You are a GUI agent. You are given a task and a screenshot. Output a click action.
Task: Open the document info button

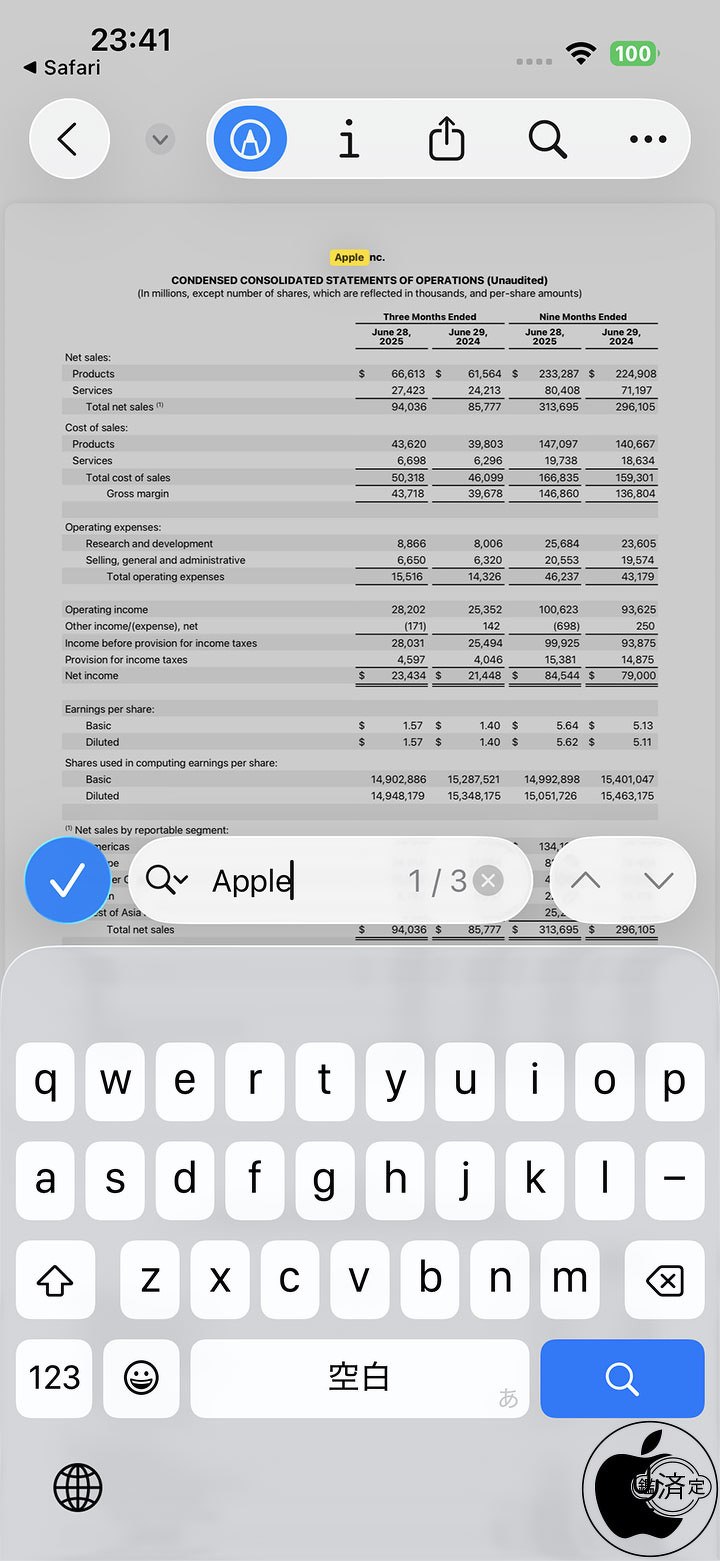click(348, 139)
